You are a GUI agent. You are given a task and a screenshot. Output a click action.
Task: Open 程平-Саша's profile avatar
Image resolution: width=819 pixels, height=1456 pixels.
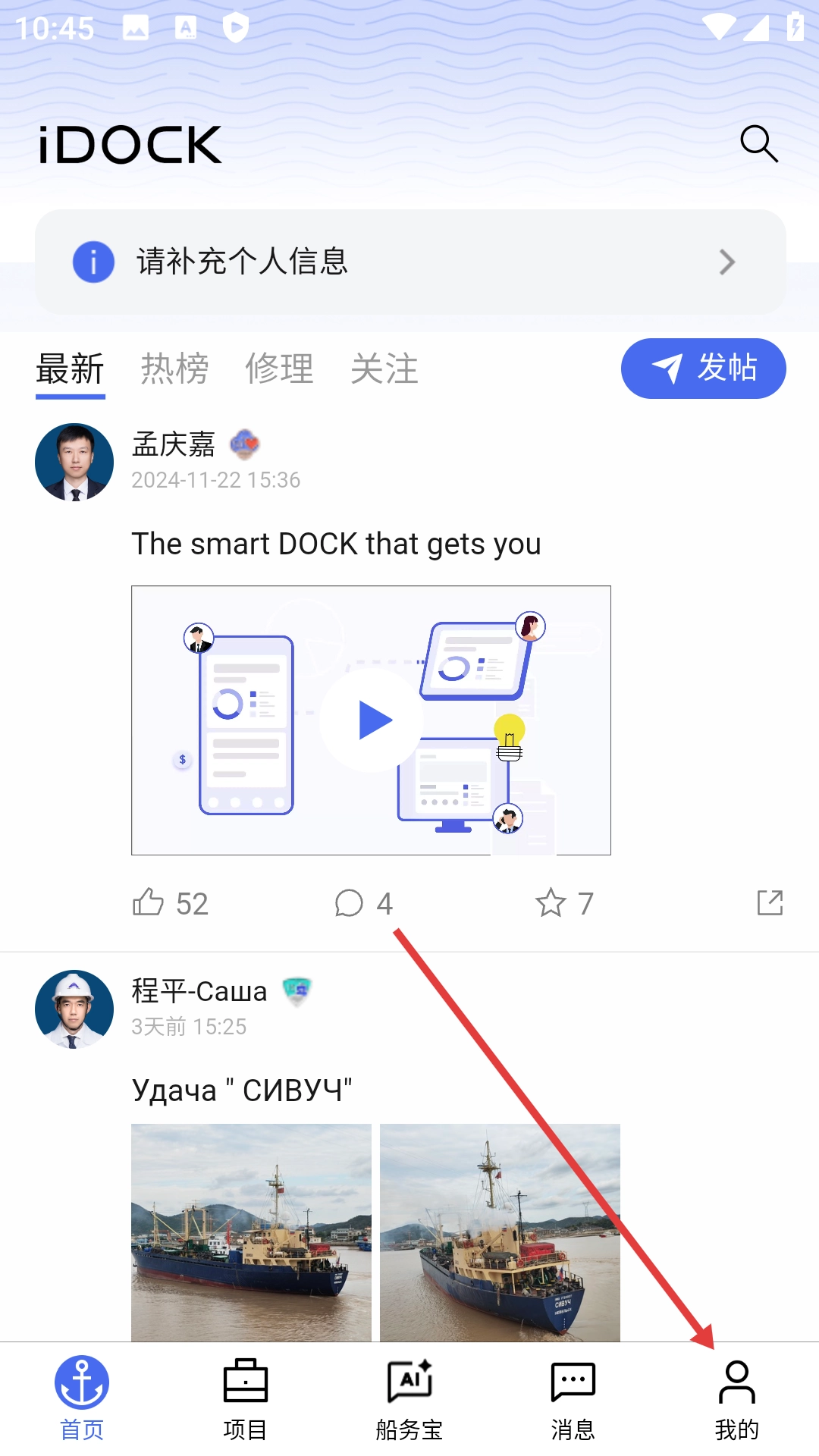point(74,1009)
